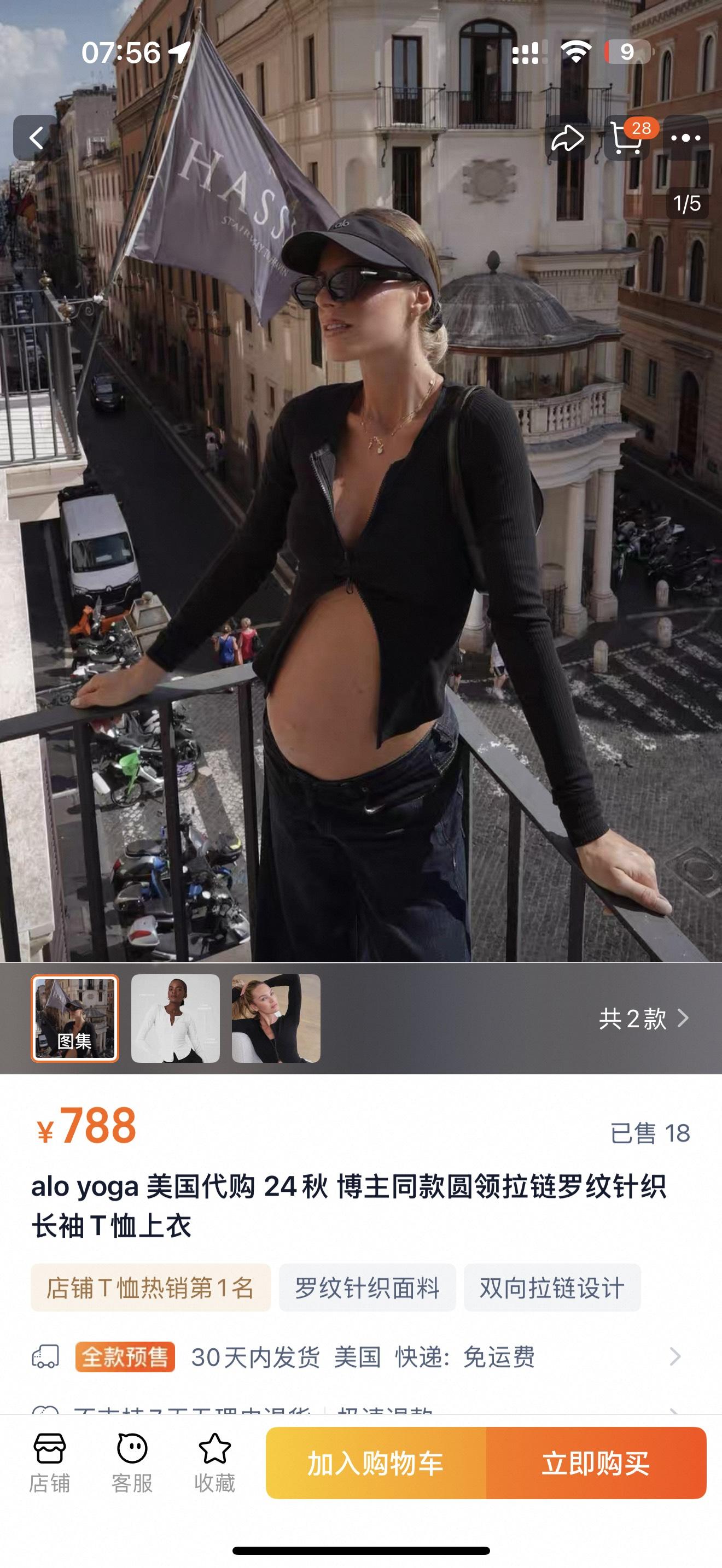
Task: Visit the seller's 店铺 page
Action: (x=49, y=1462)
